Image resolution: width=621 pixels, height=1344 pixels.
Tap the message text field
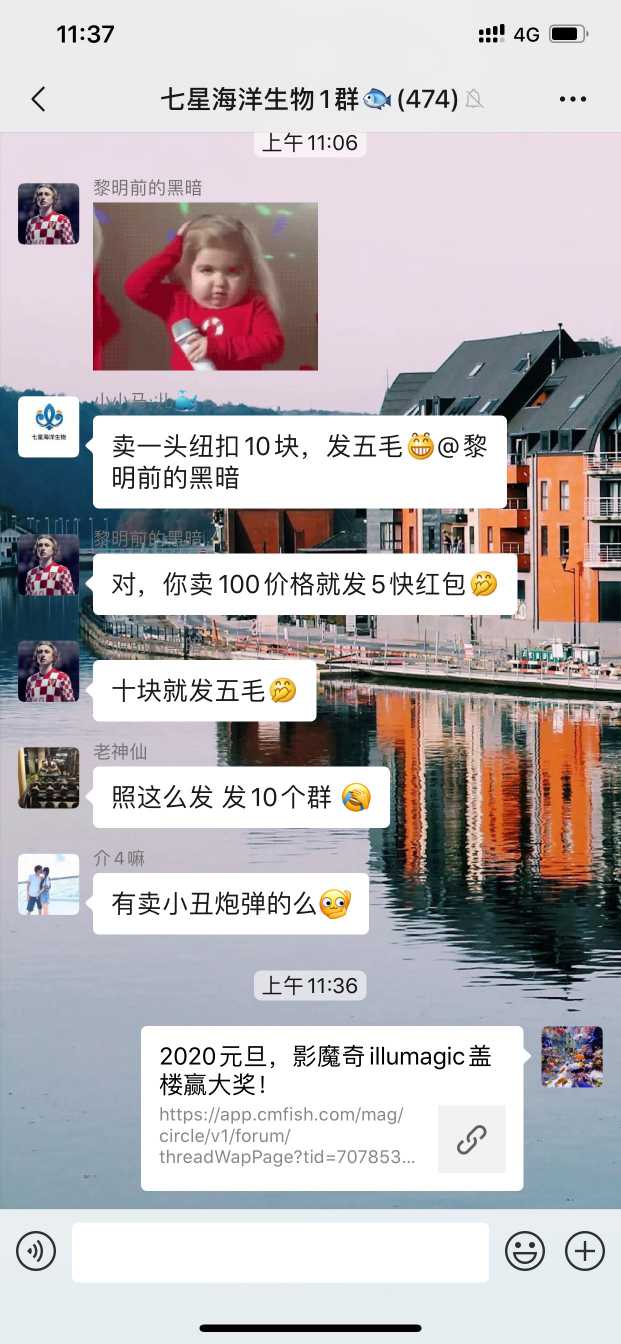tap(280, 1251)
